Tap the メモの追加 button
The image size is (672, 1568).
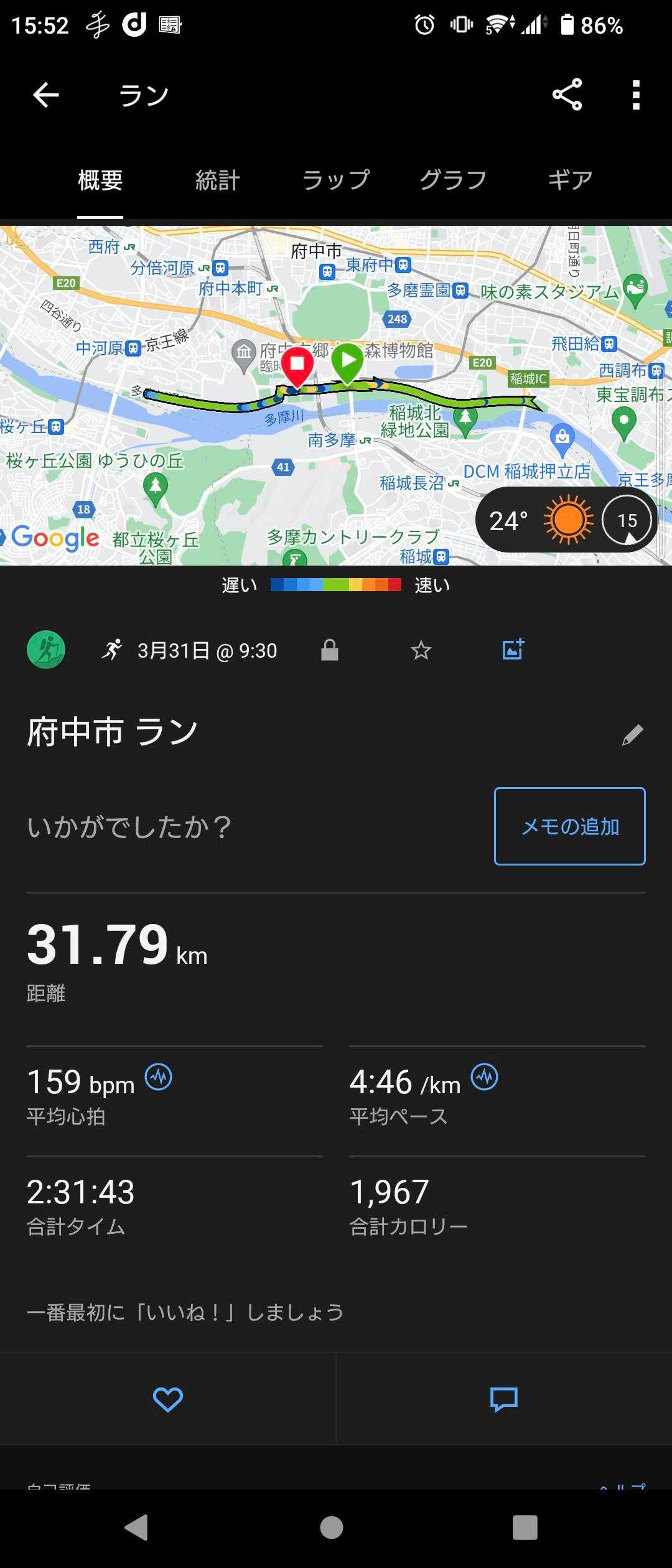tap(569, 826)
